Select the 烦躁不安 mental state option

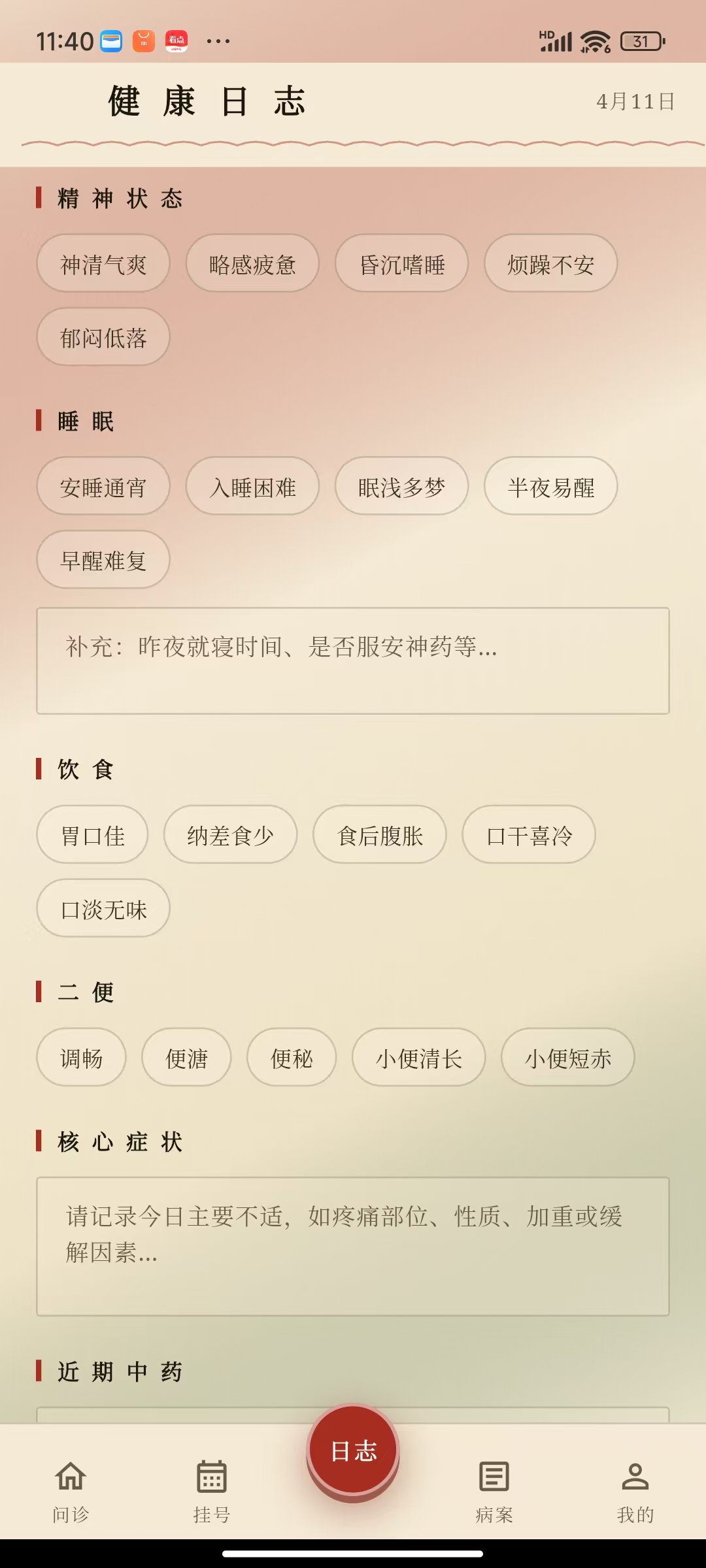click(550, 263)
